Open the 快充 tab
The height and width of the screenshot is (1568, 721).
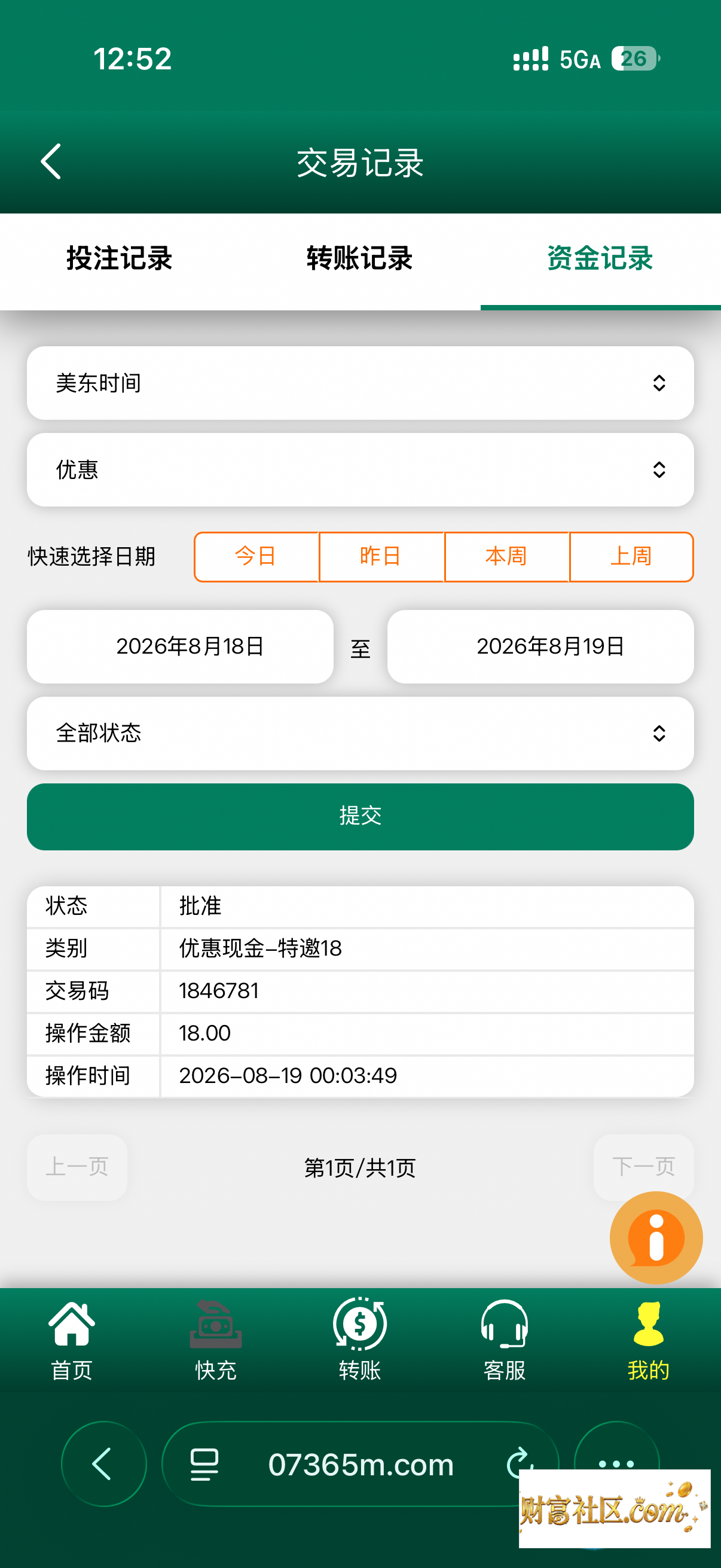[216, 1340]
